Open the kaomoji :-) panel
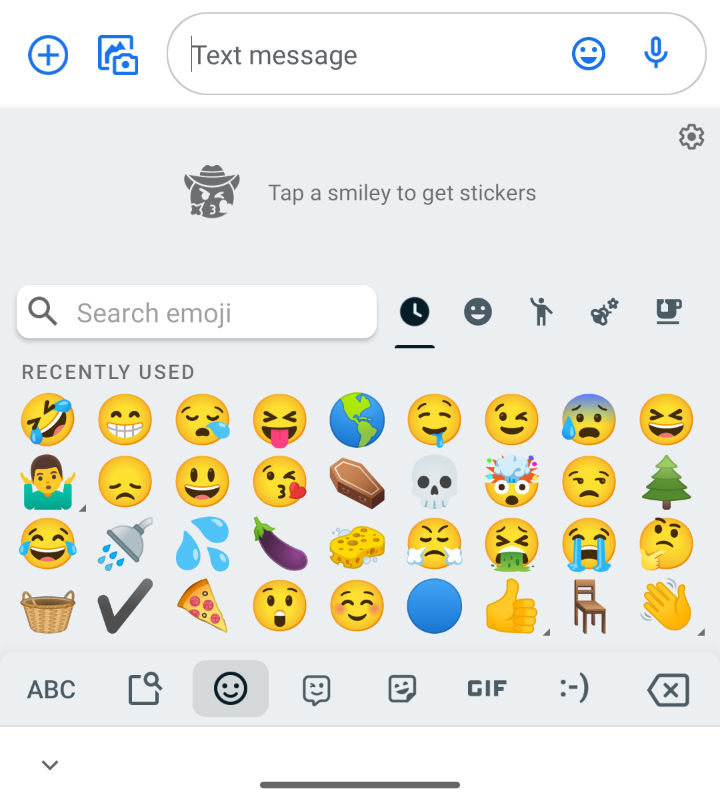Viewport: 720px width, 805px height. [x=572, y=689]
